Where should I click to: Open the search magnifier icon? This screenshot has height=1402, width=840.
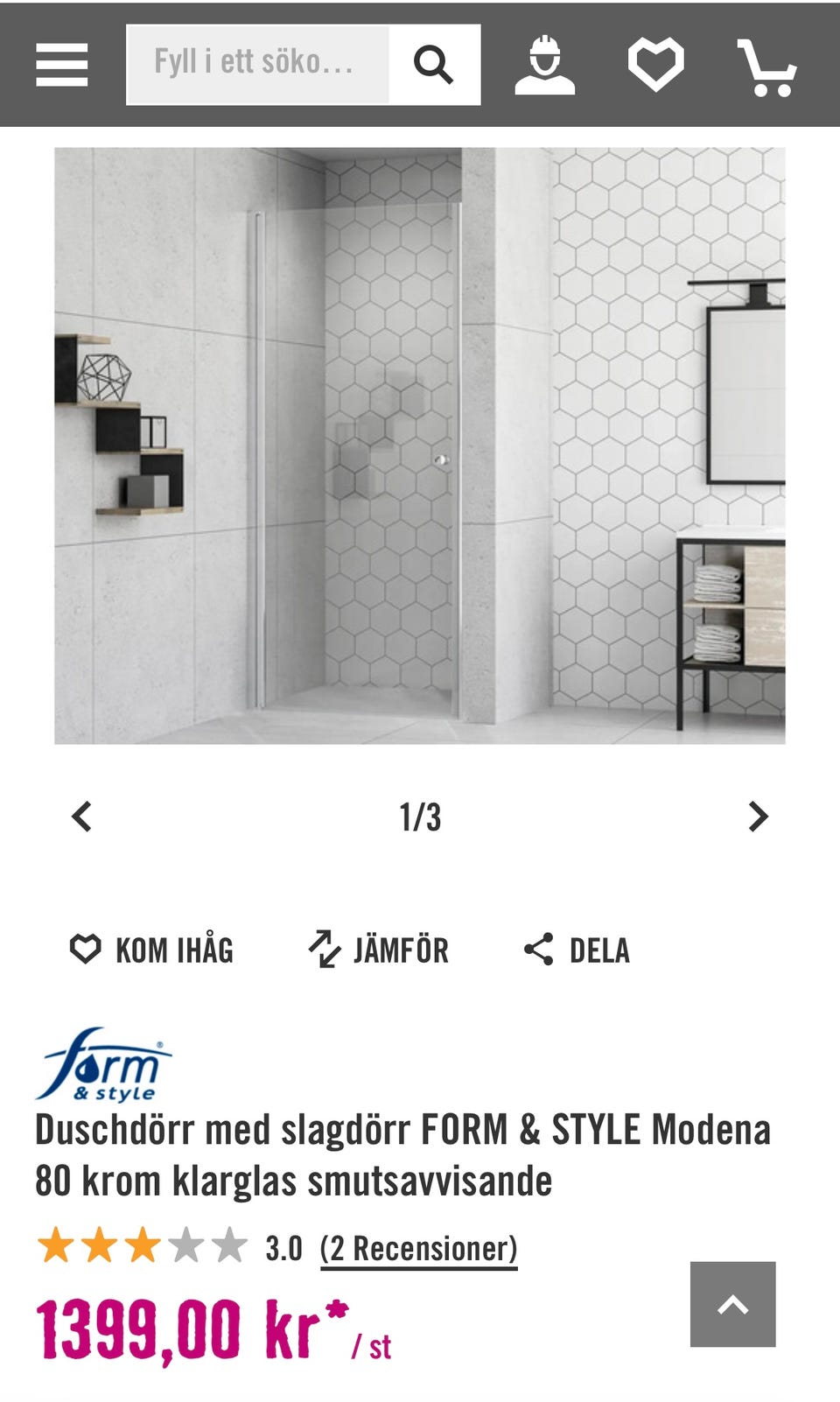(435, 63)
